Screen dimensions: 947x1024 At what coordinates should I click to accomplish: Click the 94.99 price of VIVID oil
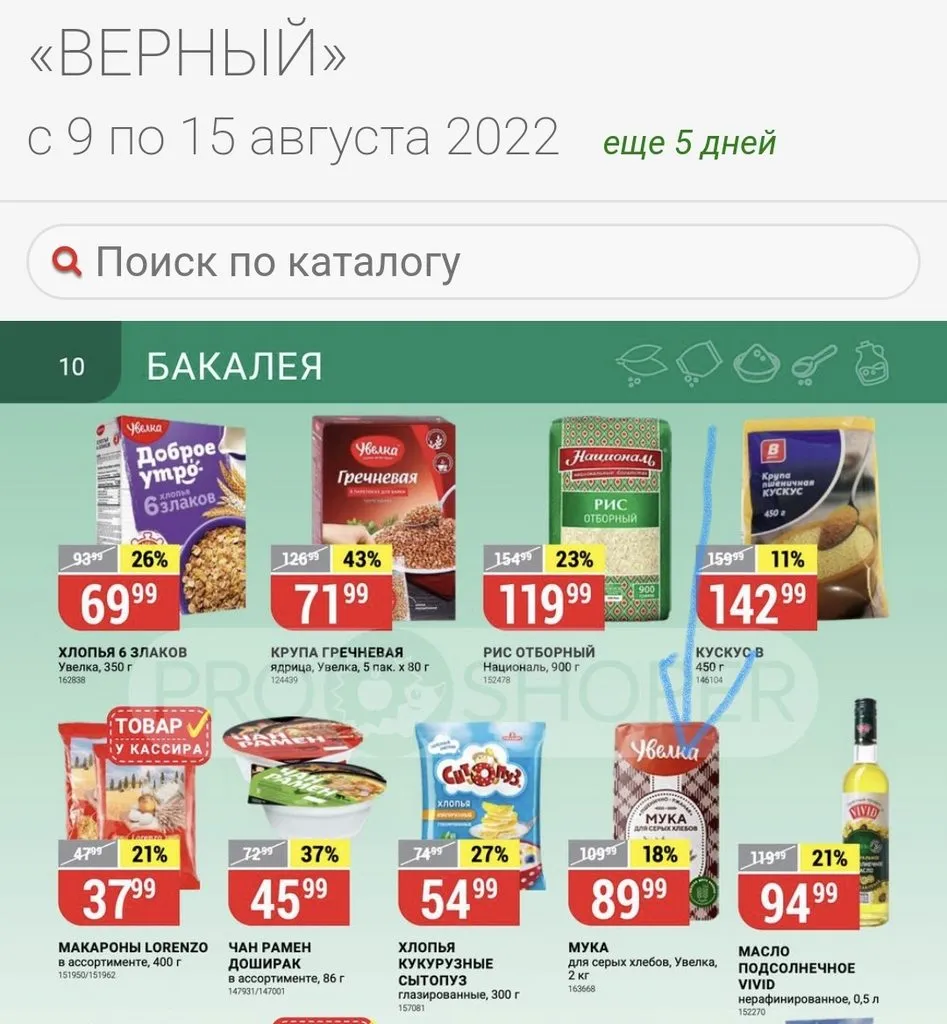[796, 895]
